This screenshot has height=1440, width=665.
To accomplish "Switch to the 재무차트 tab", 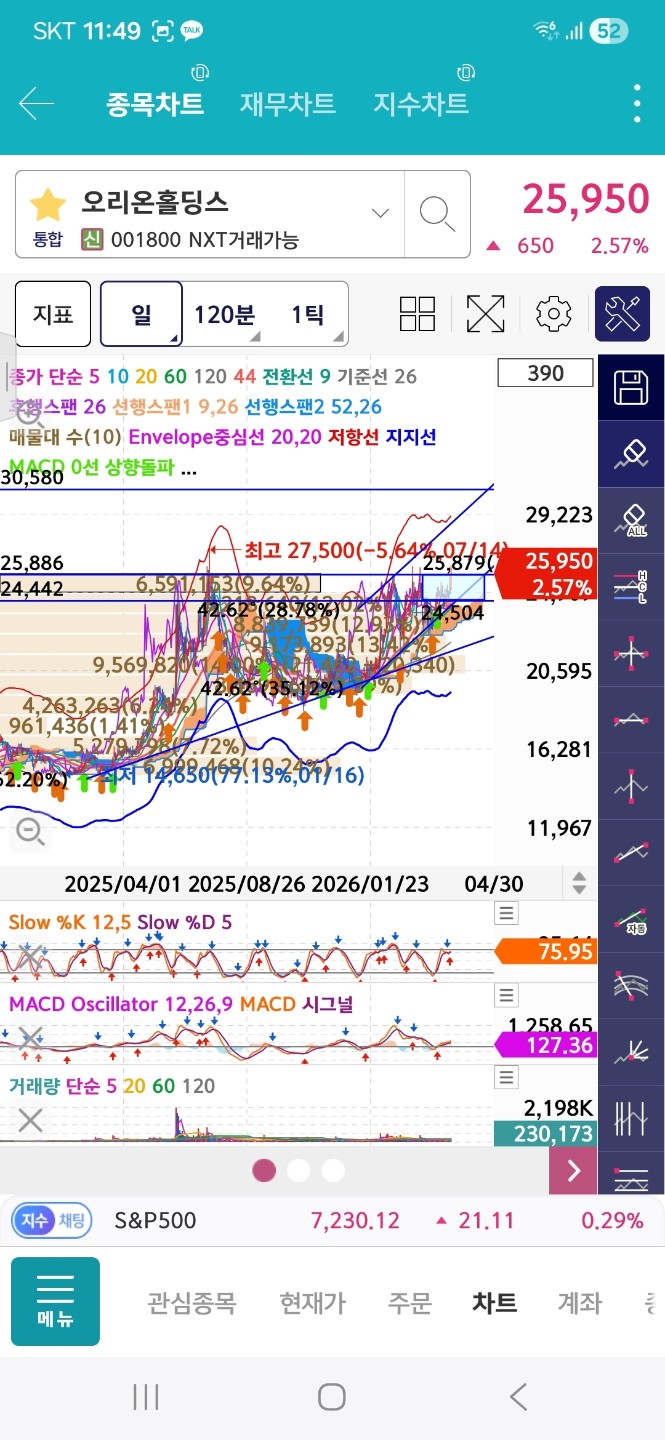I will pos(287,104).
